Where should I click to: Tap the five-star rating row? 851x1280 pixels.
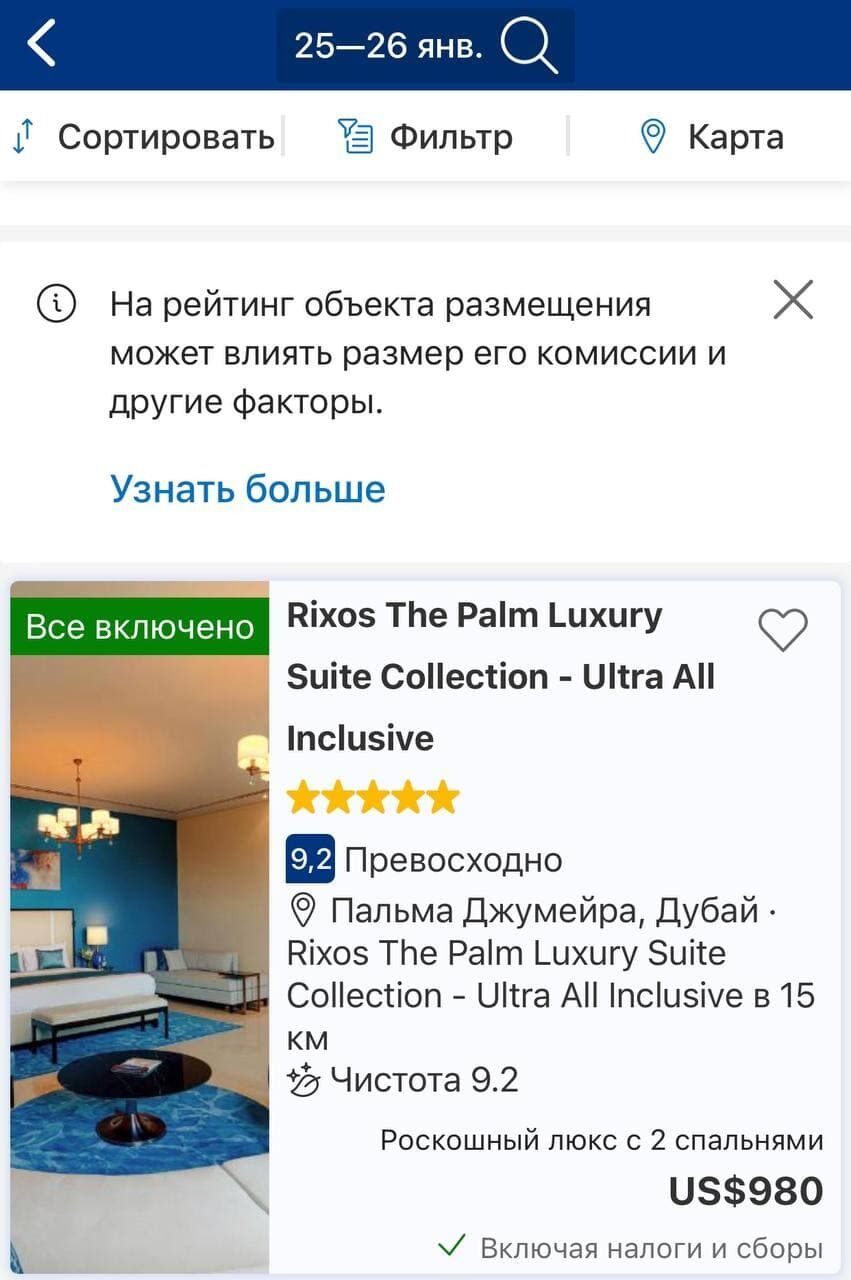click(373, 797)
